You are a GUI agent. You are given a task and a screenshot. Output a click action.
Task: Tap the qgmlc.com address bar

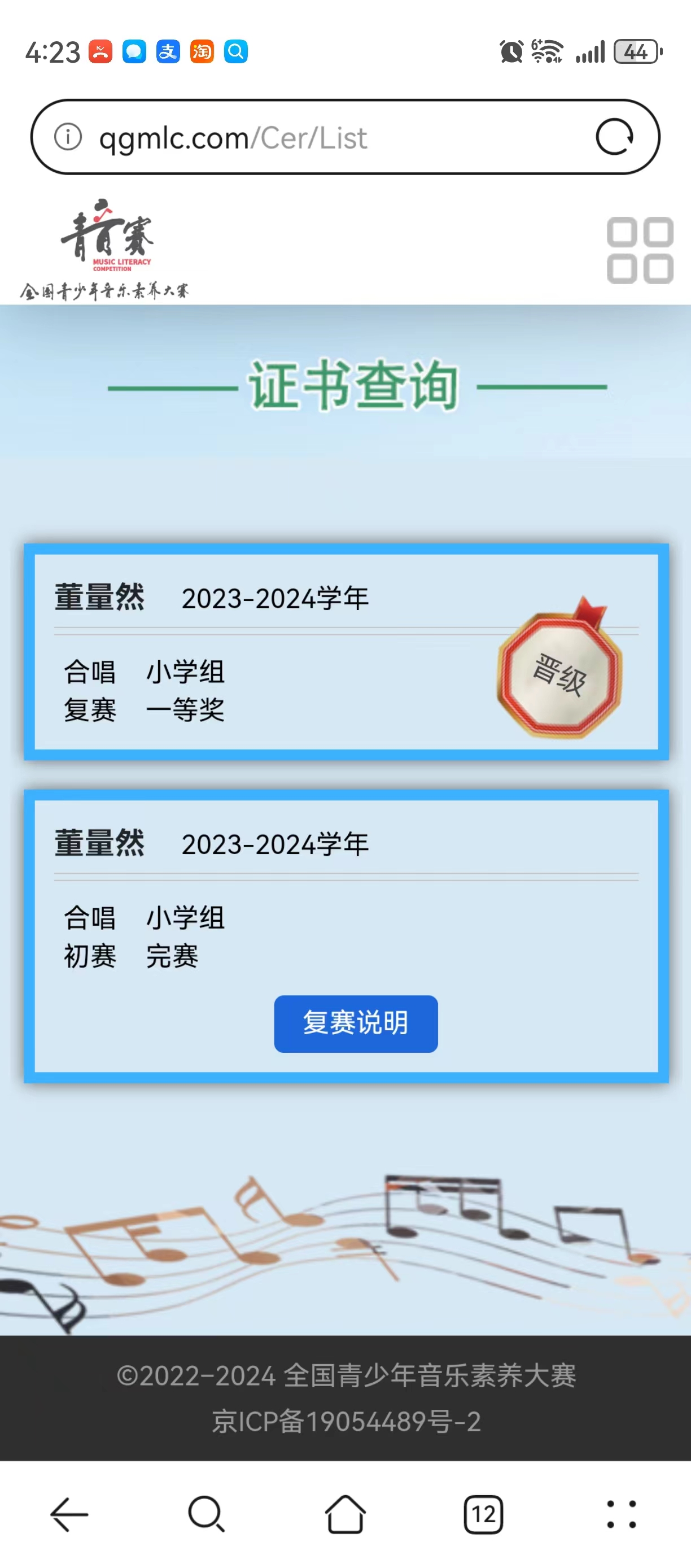tap(316, 138)
